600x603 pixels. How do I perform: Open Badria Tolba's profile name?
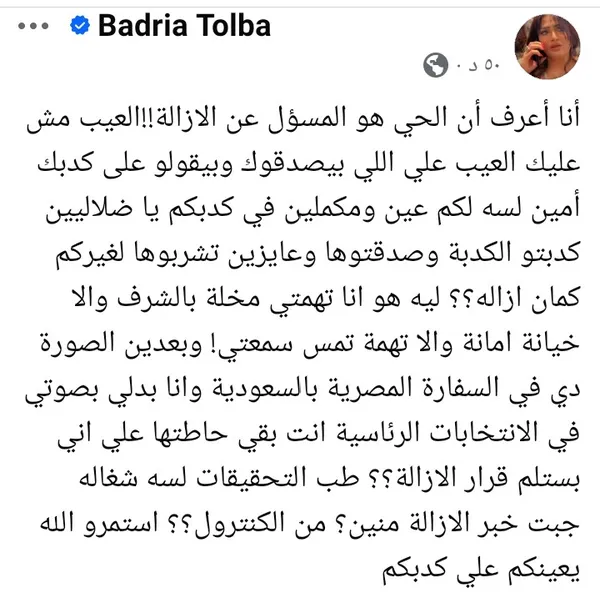point(184,25)
